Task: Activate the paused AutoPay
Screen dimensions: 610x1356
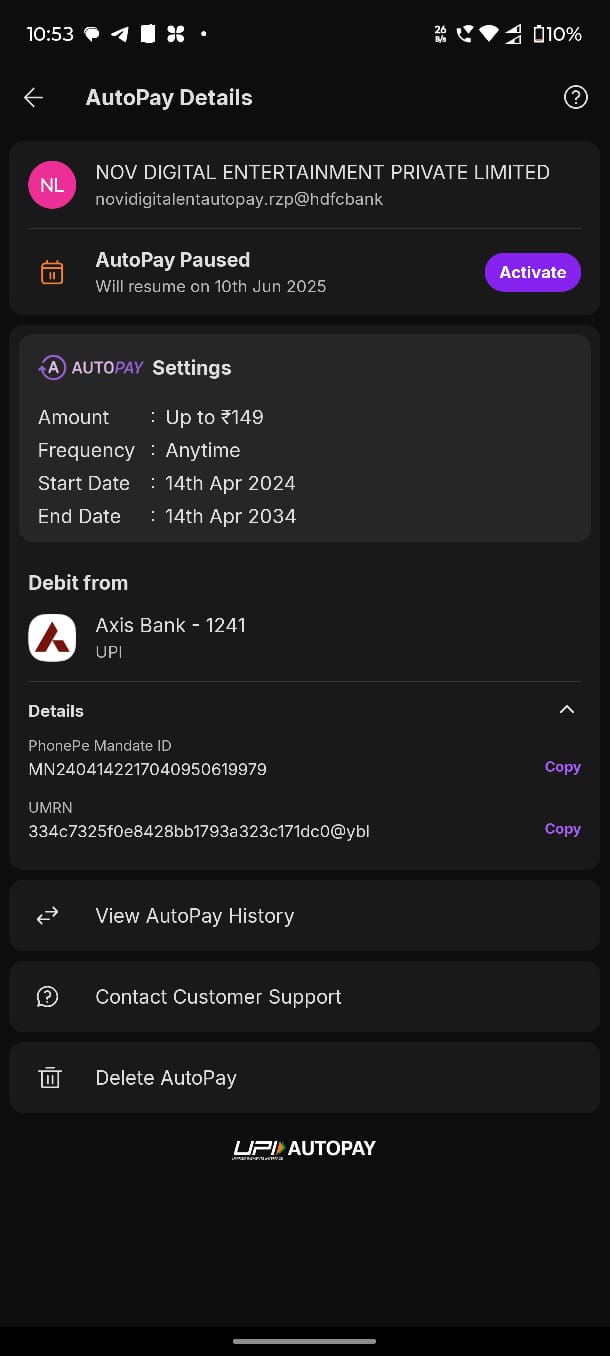Action: [532, 272]
